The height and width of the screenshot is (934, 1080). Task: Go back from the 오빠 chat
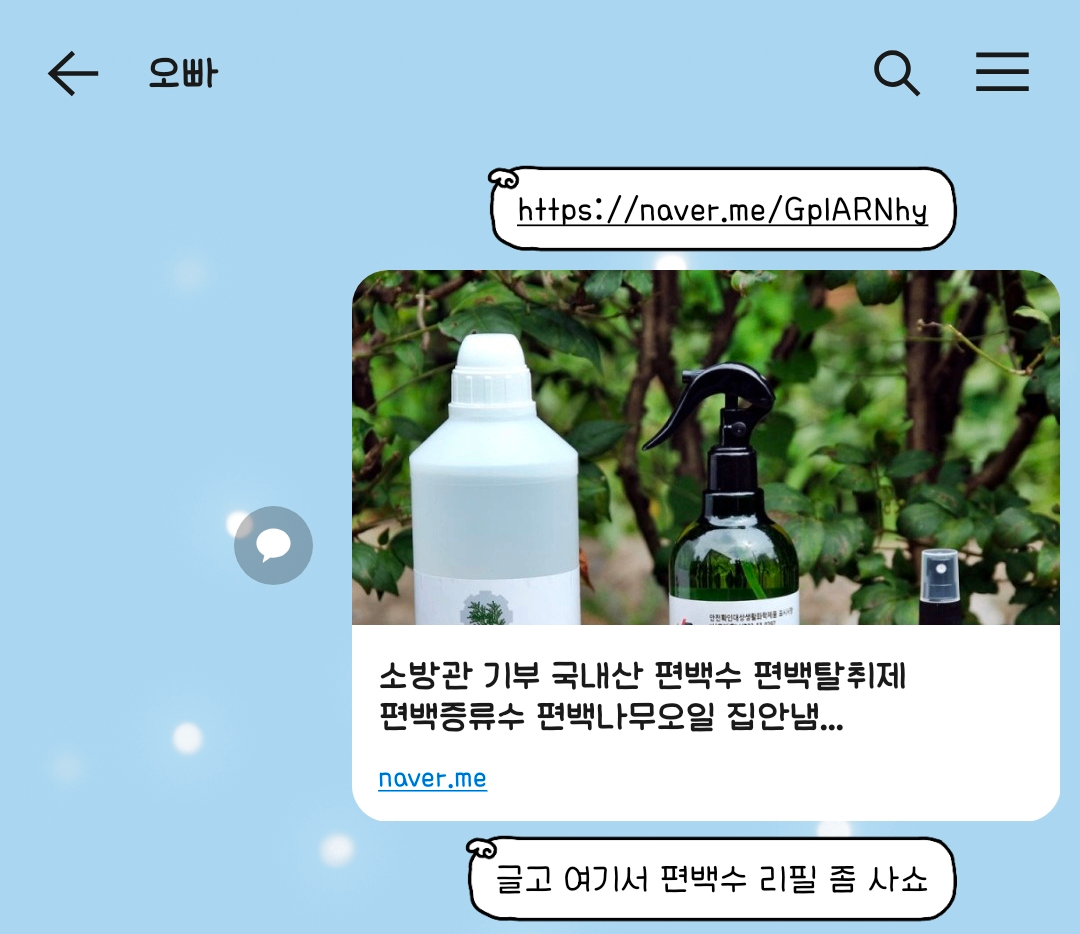[73, 74]
